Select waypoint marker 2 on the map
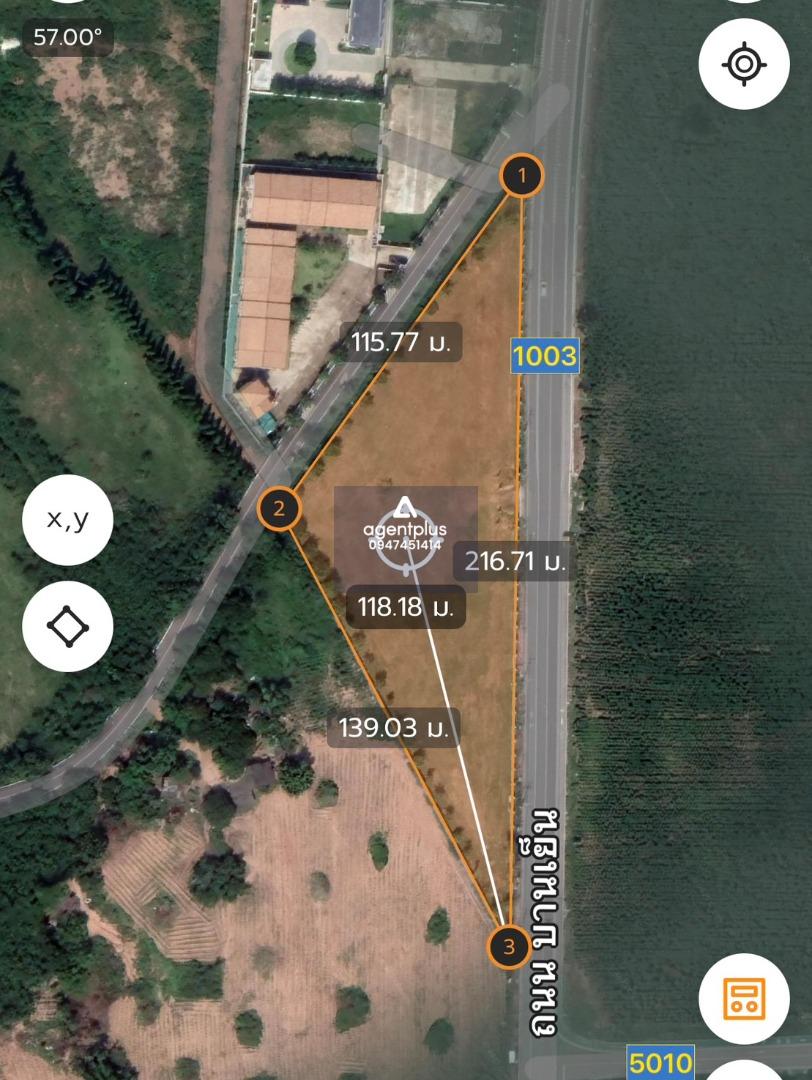The image size is (812, 1080). [x=279, y=510]
